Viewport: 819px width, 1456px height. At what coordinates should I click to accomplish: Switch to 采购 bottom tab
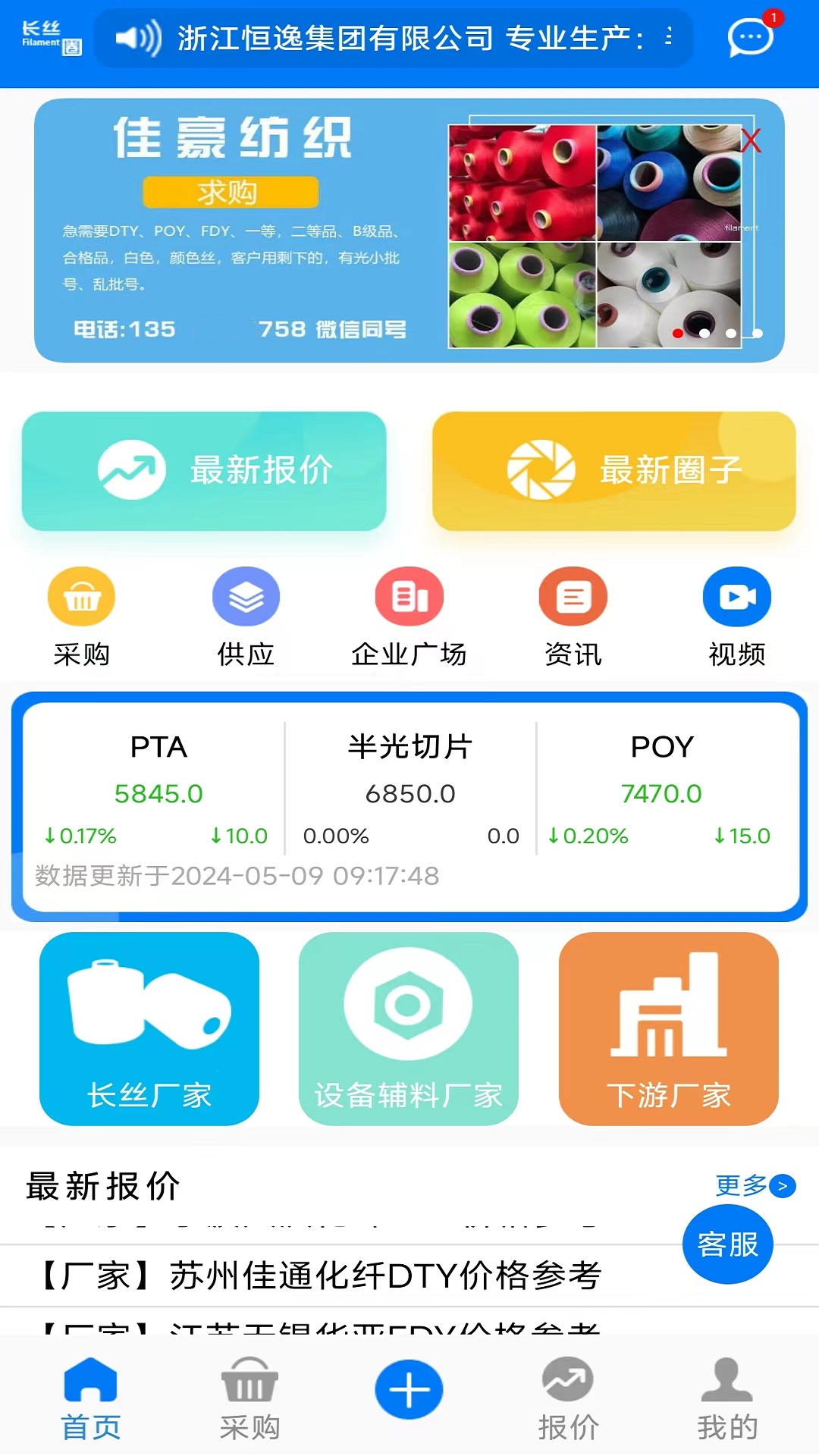point(249,1399)
